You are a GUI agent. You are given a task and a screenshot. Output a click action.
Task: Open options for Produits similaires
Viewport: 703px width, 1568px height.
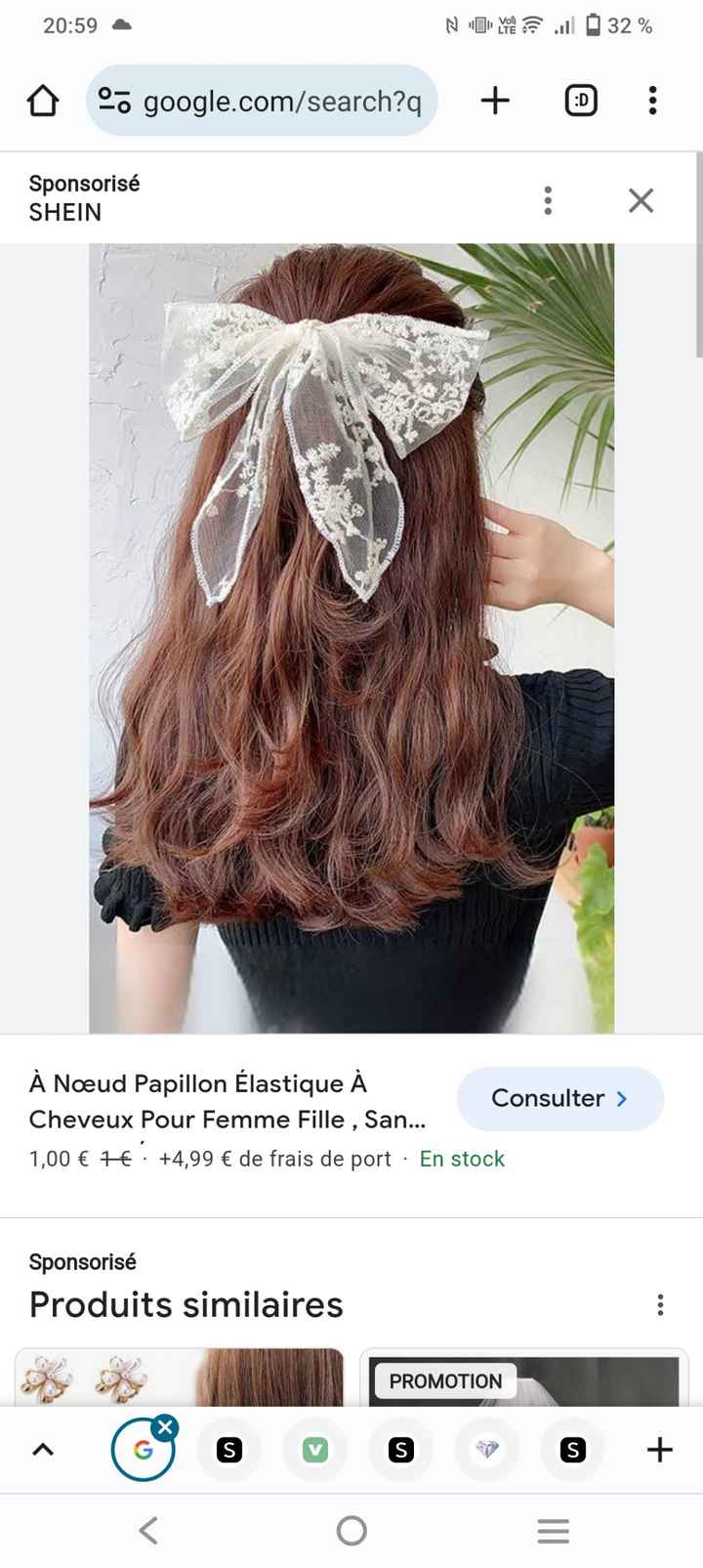click(661, 1305)
